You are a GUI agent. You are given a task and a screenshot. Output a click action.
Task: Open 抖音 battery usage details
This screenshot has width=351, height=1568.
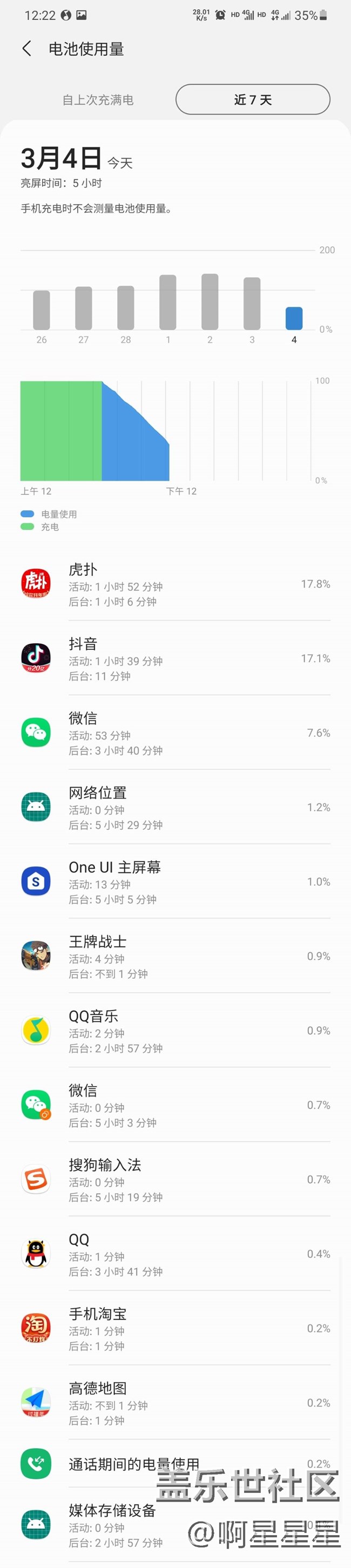[175, 658]
